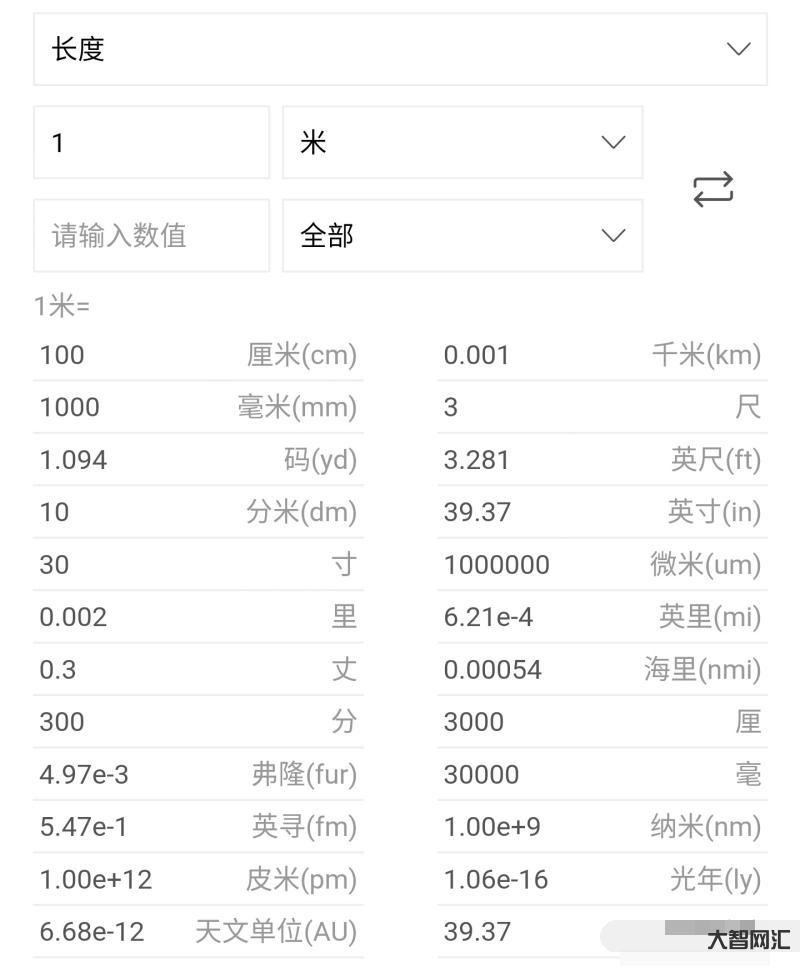Viewport: 800px width, 968px height.
Task: Focus the 请输入数值 input field
Action: [151, 236]
